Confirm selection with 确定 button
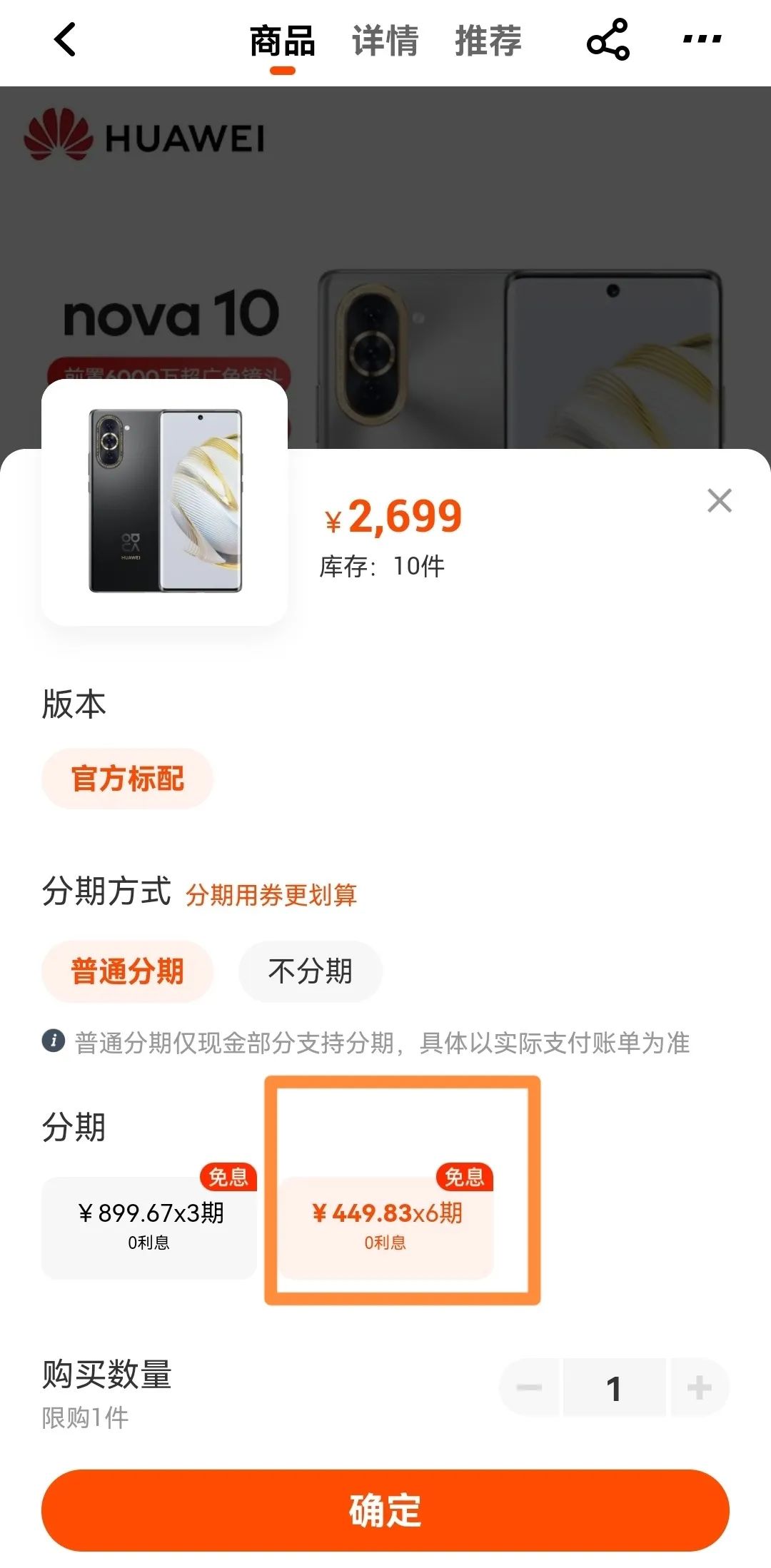This screenshot has height=1568, width=771. coord(385,1510)
